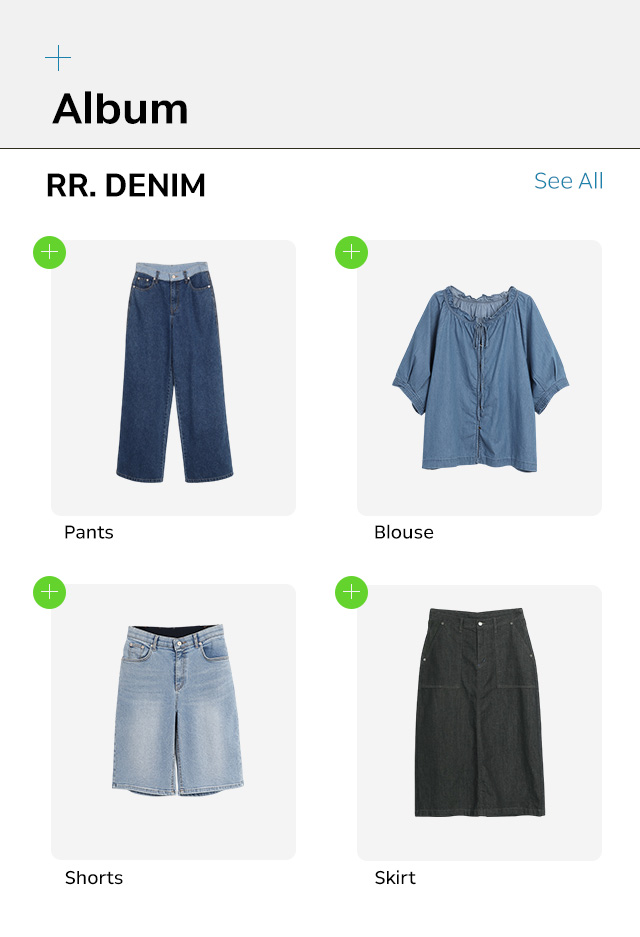This screenshot has width=640, height=937.
Task: Open the Skirt item card
Action: [480, 722]
